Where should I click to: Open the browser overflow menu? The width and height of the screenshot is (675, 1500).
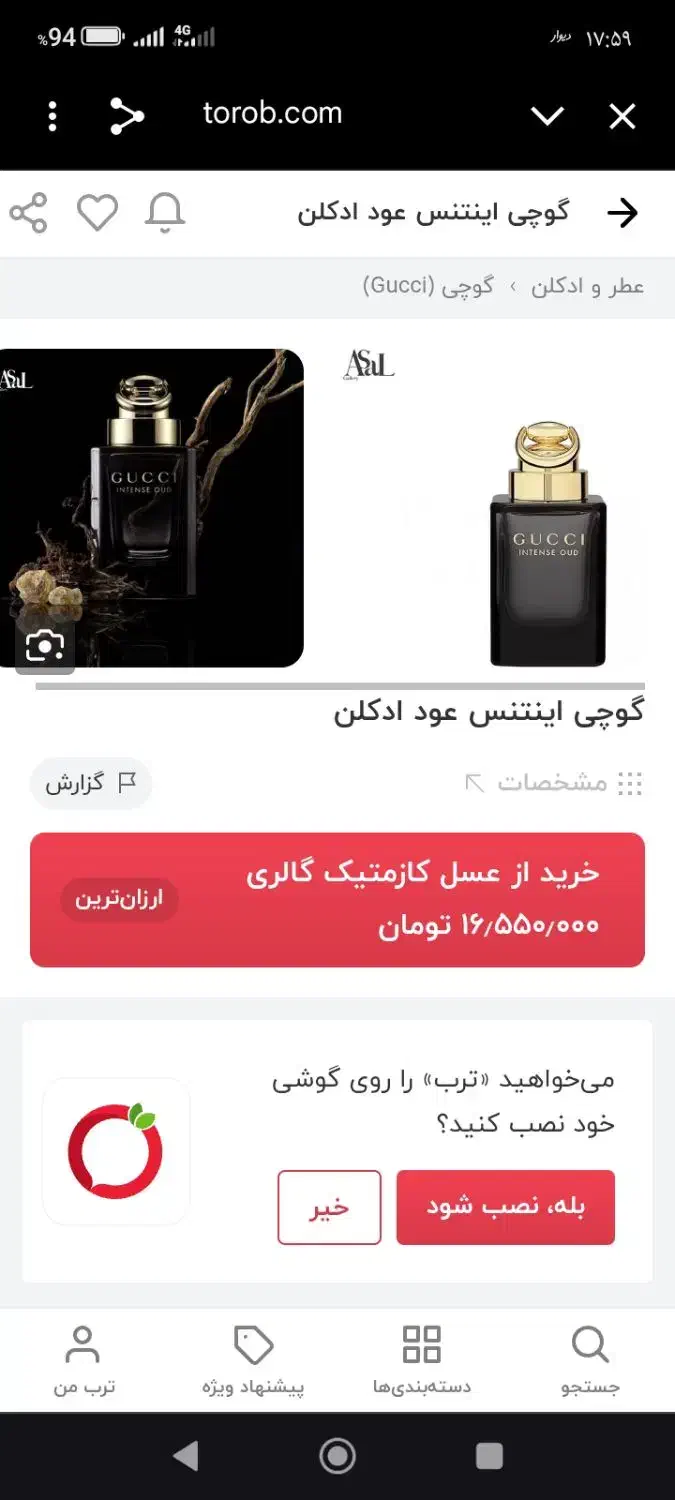(53, 117)
